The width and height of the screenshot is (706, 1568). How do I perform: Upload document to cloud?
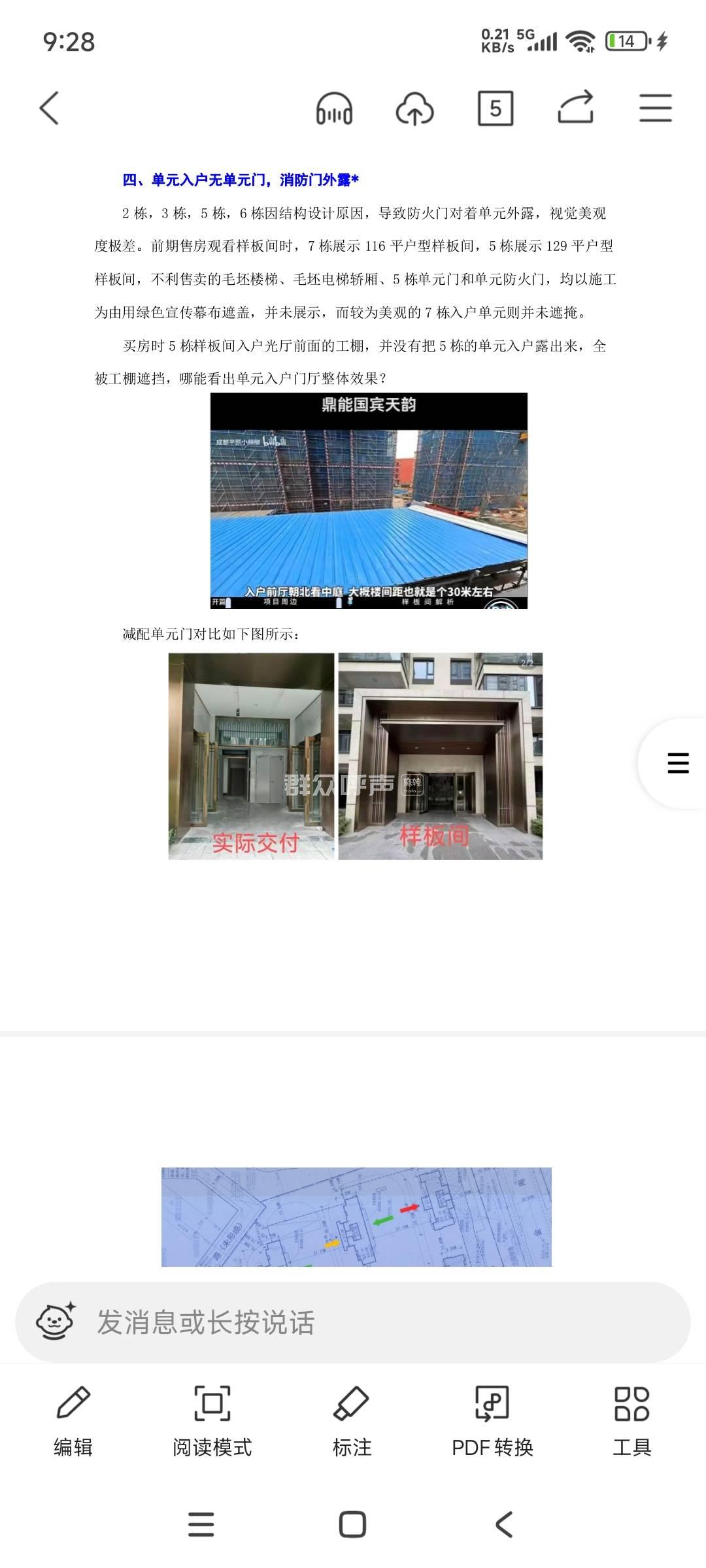click(x=414, y=108)
